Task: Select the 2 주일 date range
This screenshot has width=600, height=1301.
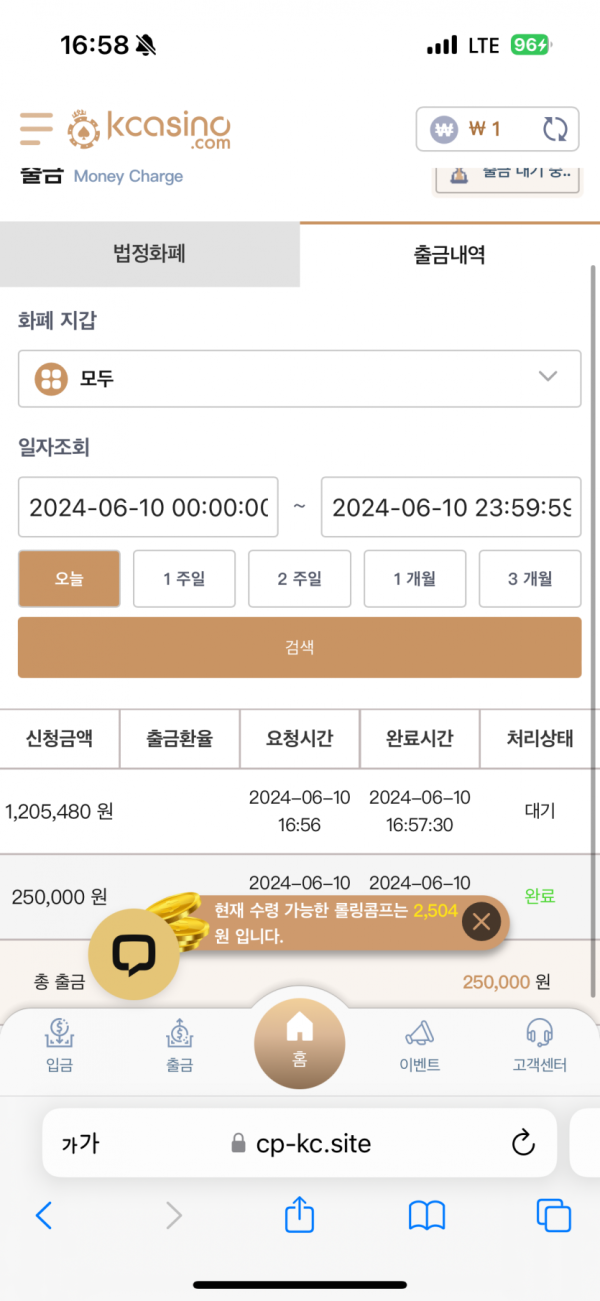Action: tap(299, 578)
